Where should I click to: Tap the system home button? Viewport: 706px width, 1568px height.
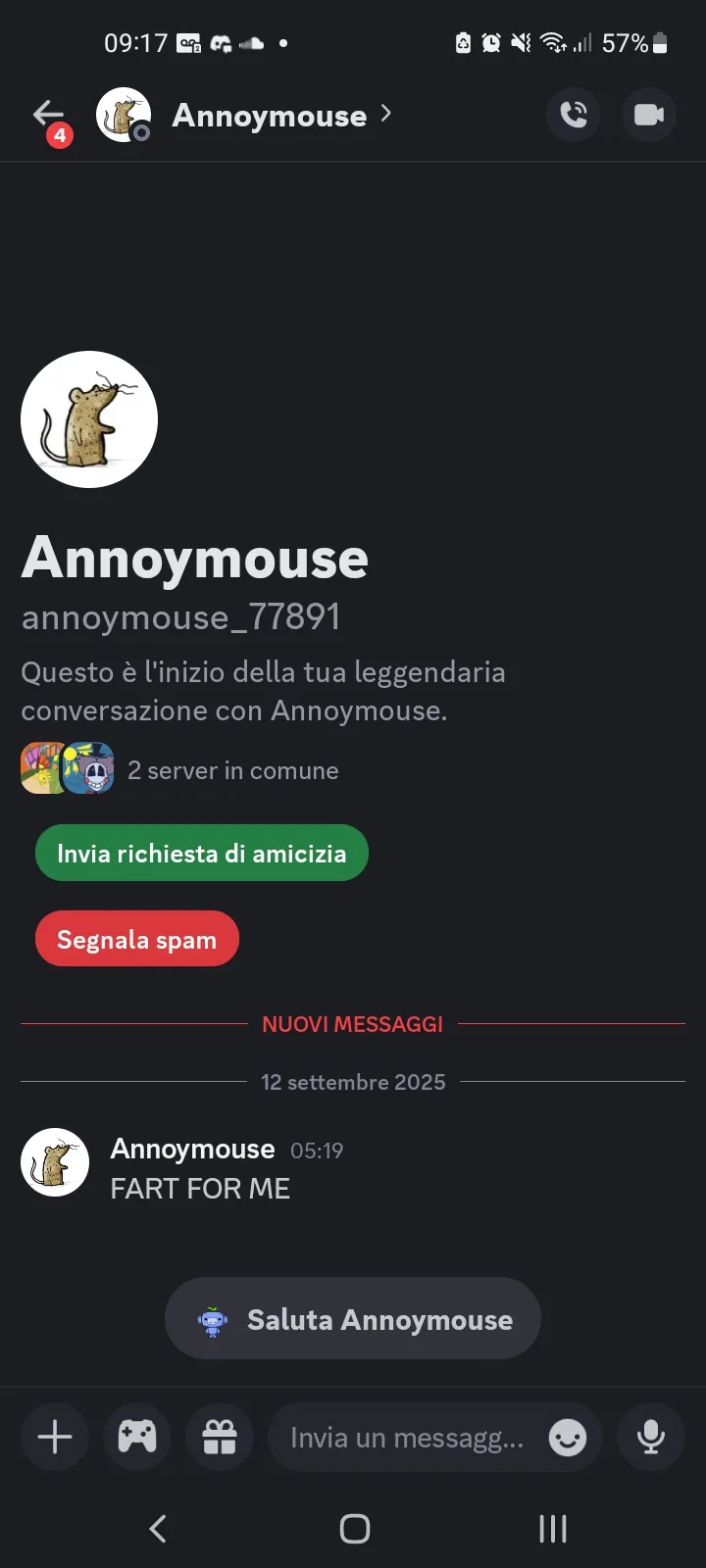(354, 1528)
